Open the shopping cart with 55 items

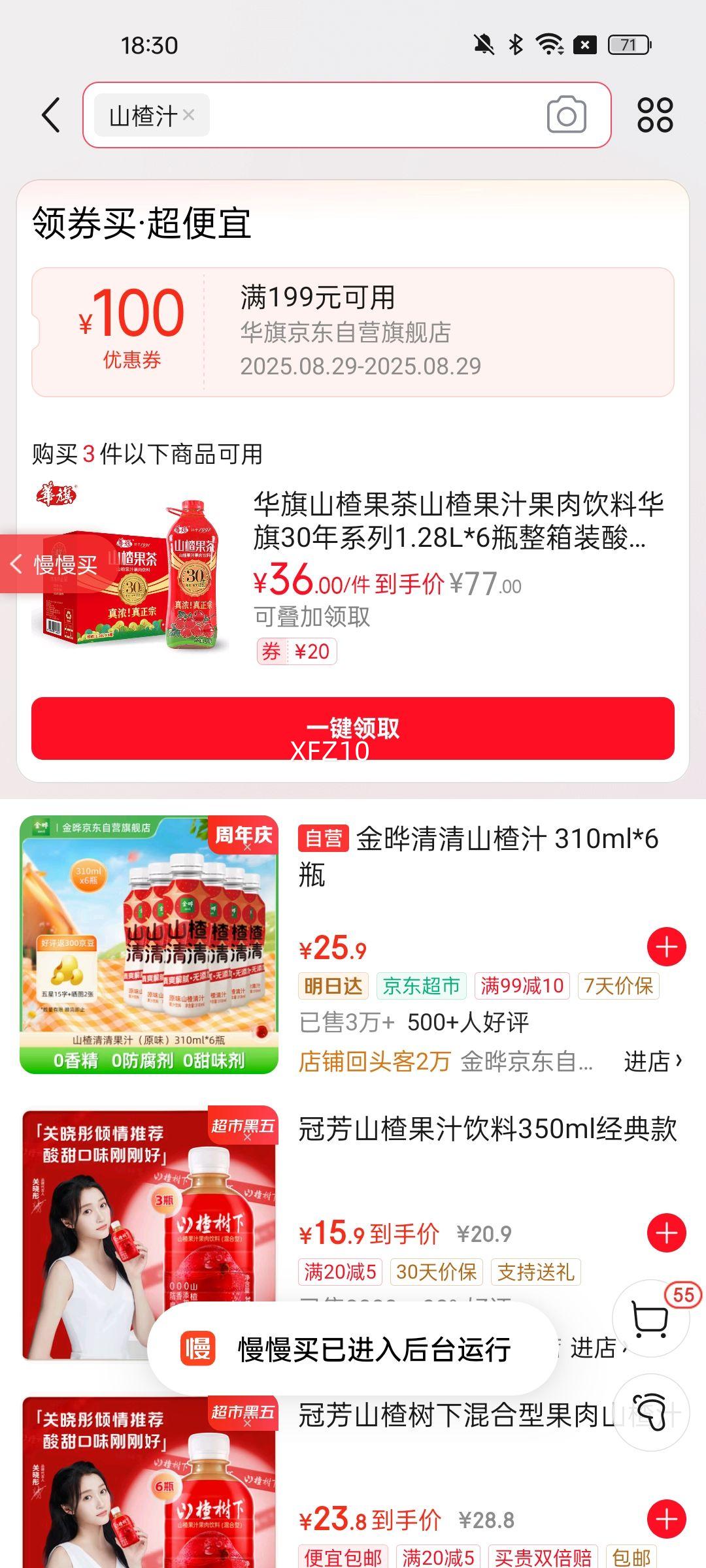pyautogui.click(x=651, y=1318)
